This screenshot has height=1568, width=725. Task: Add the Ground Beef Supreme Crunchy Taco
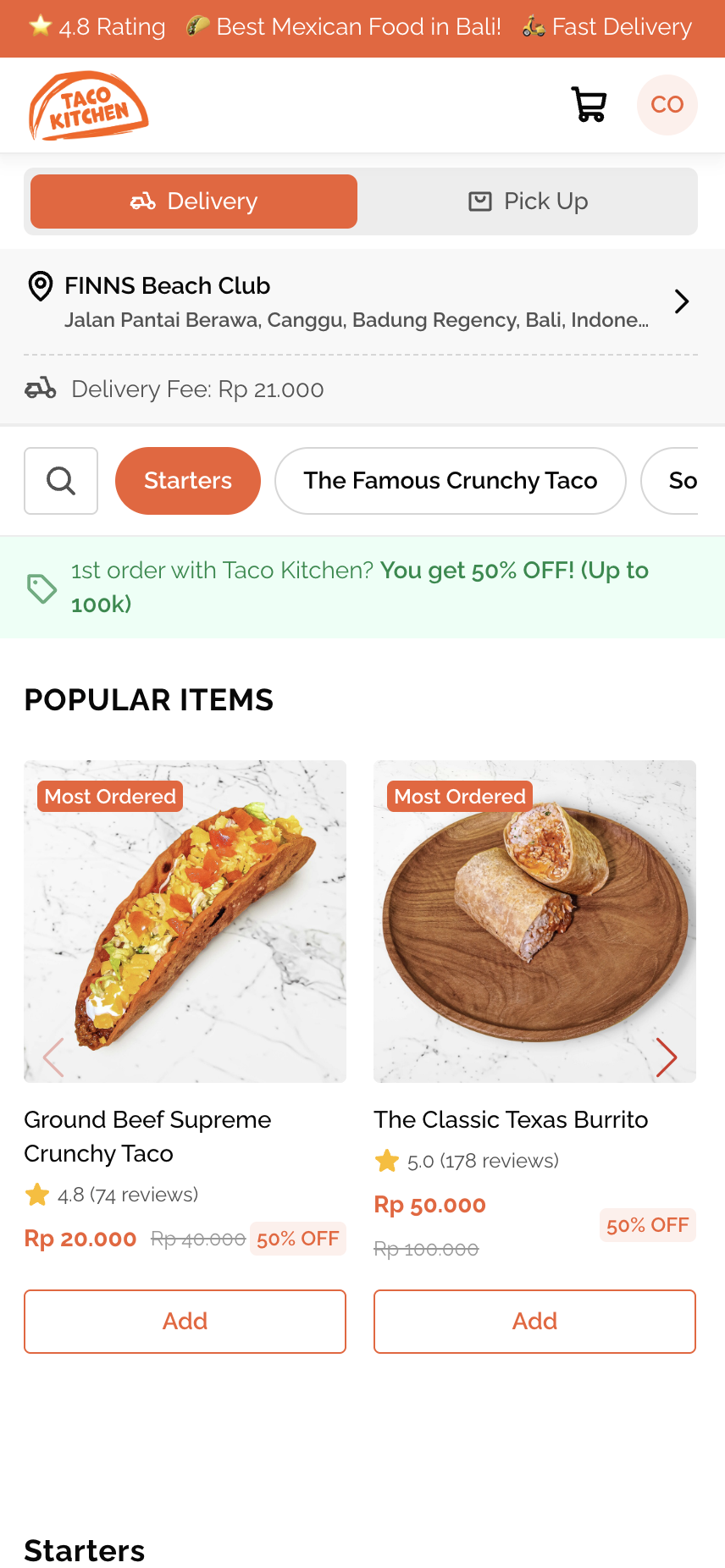pyautogui.click(x=185, y=1321)
